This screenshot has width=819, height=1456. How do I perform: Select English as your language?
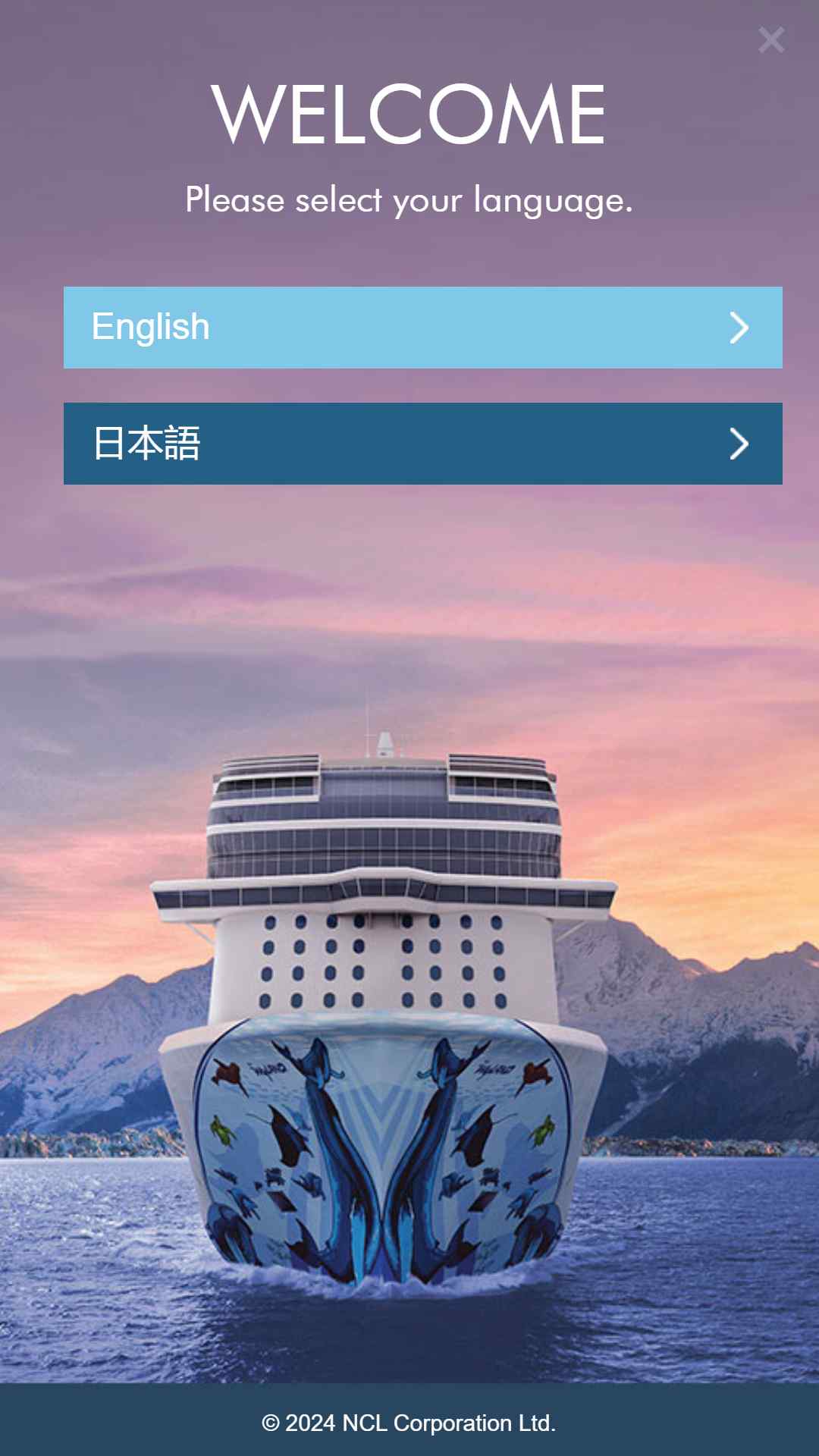[x=422, y=328]
